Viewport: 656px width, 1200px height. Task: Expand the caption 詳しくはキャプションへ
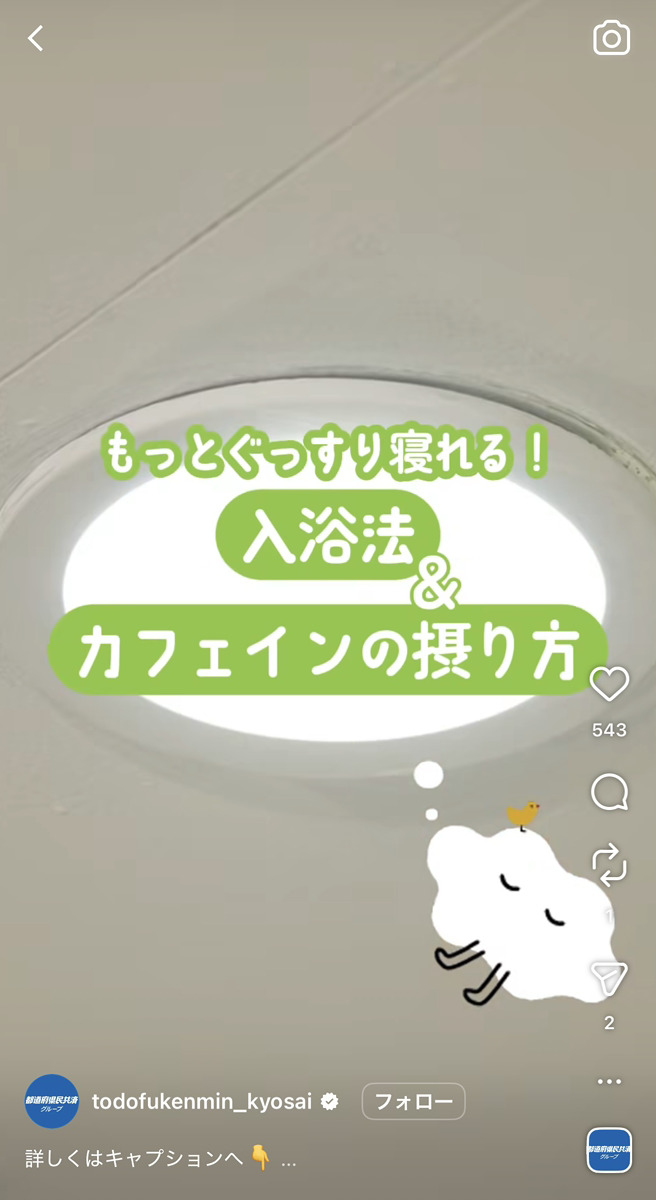tap(160, 1159)
